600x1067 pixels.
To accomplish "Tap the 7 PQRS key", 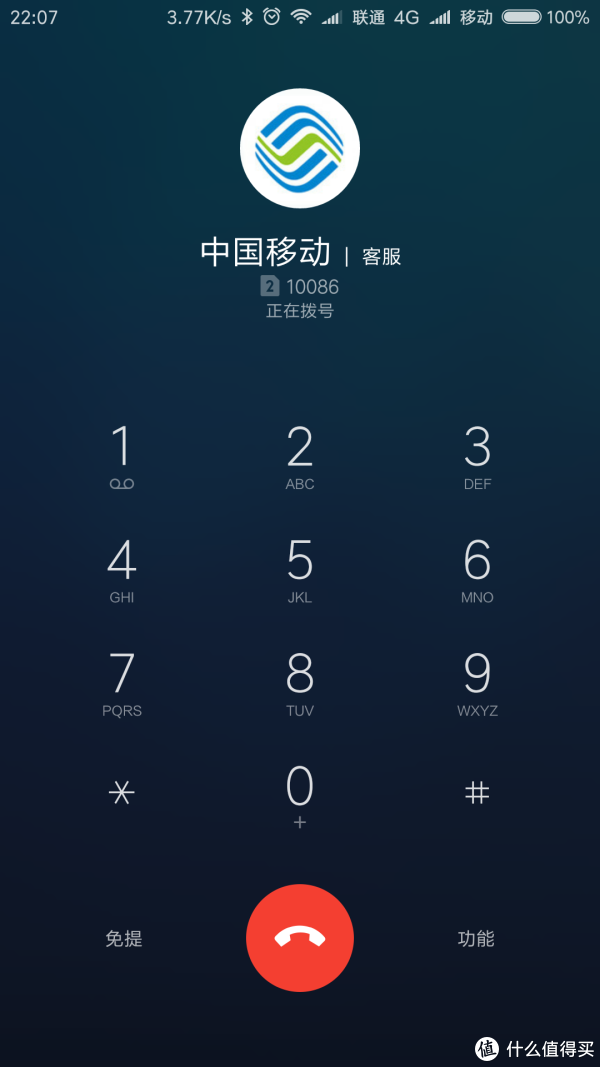I will (122, 682).
